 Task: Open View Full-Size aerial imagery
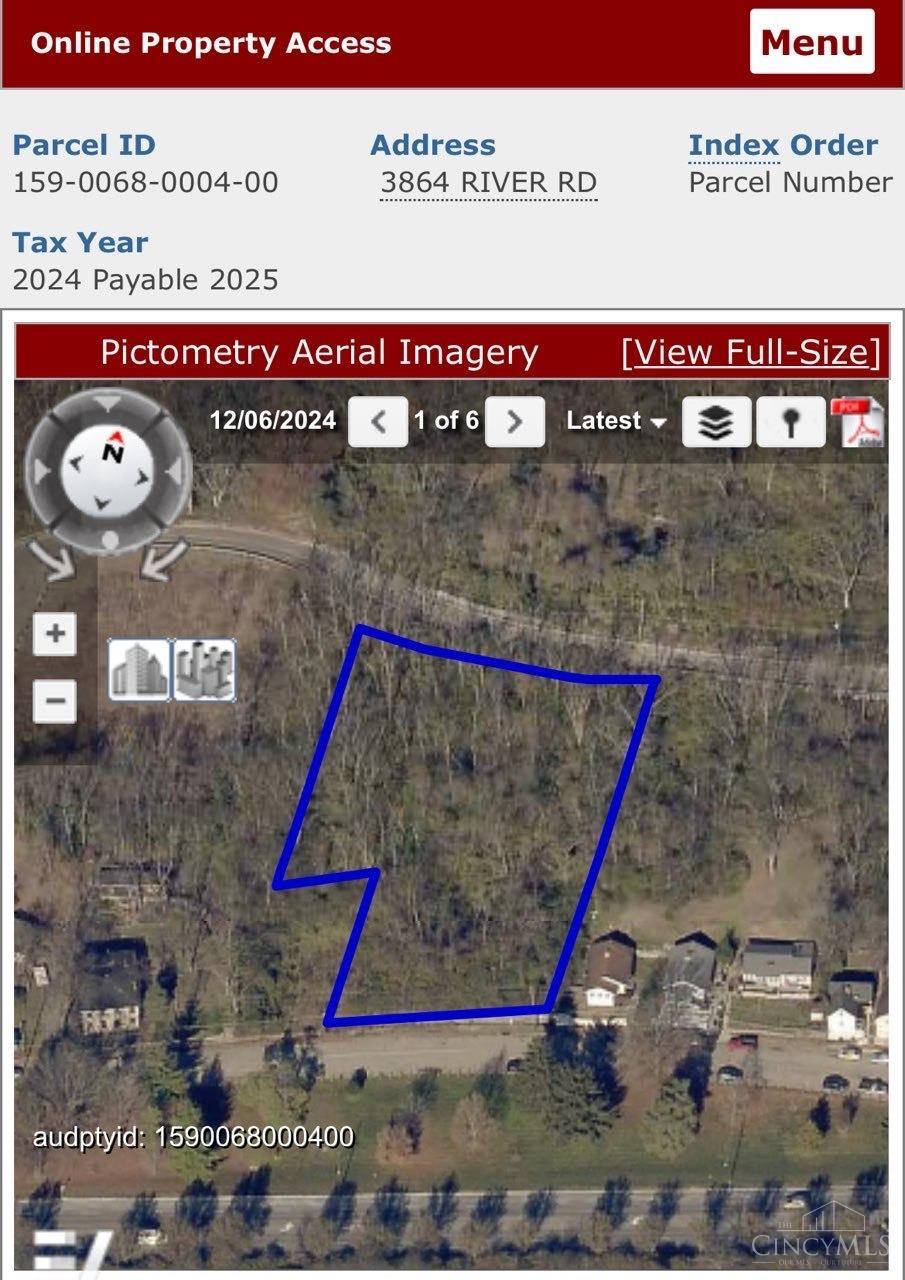(751, 352)
